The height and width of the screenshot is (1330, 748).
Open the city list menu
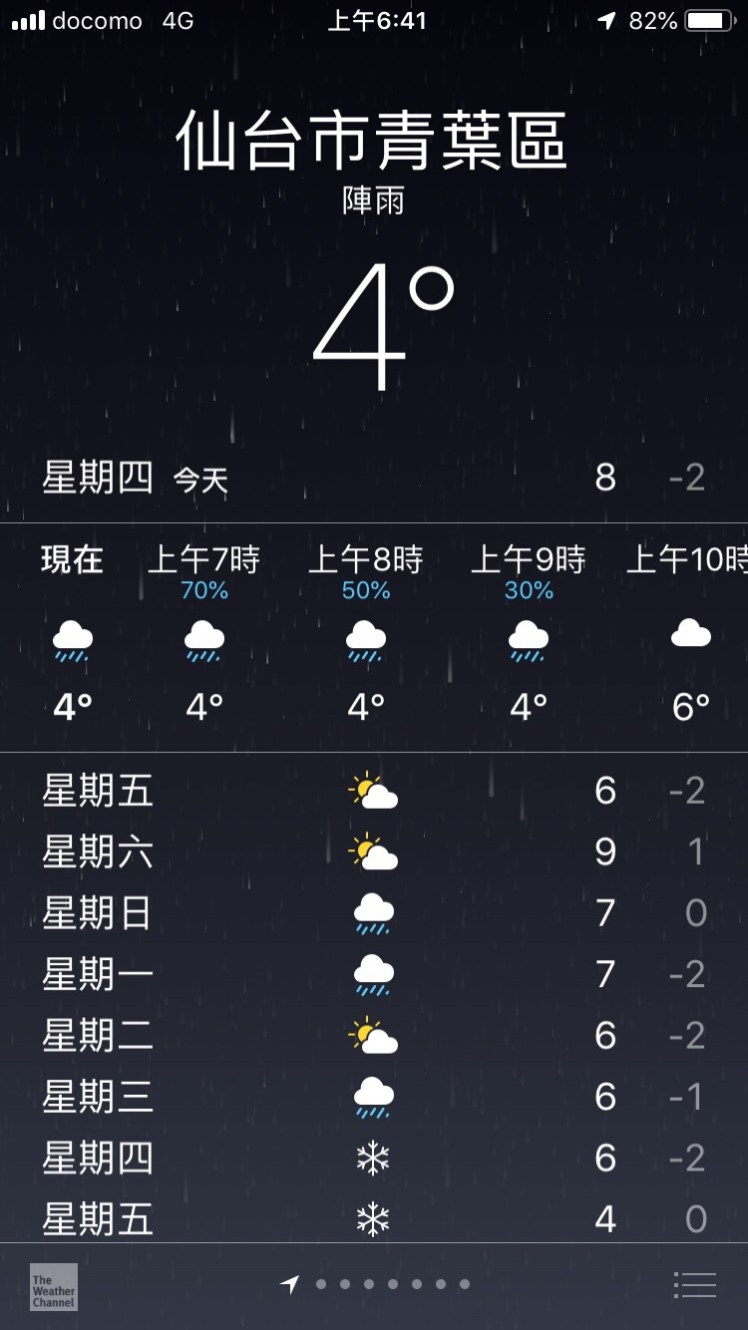pos(695,1285)
